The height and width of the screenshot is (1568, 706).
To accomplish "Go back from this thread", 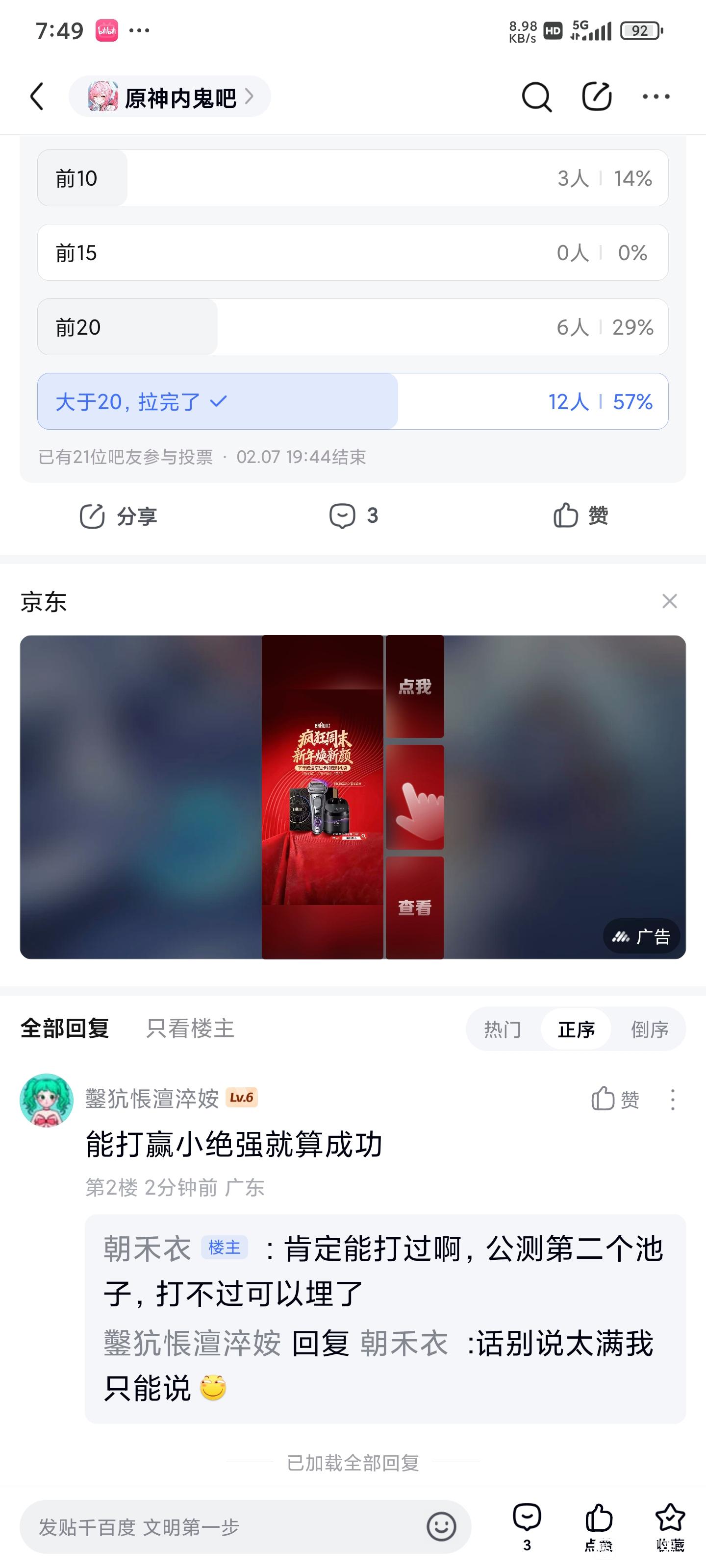I will [x=38, y=97].
